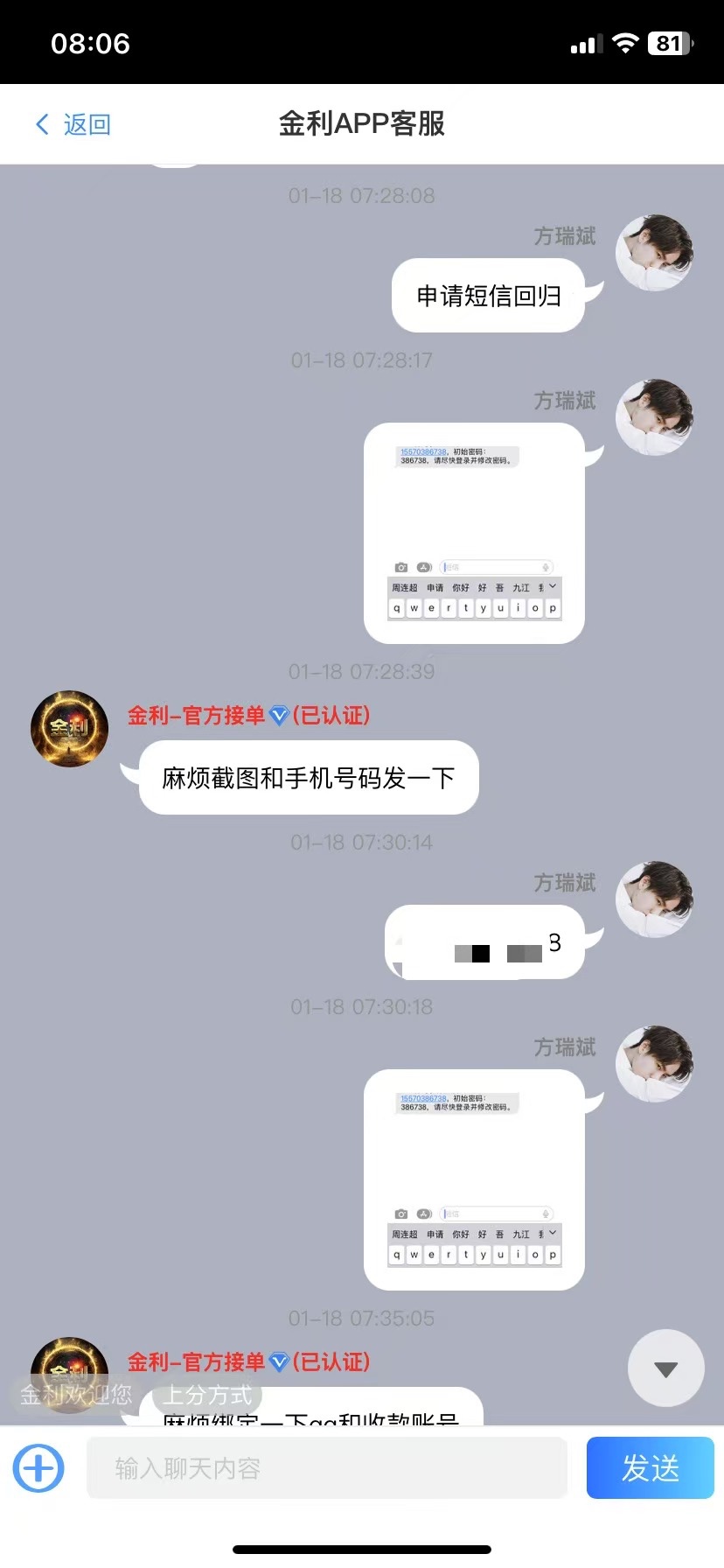View 金利-官方接单 avatar above 麻烦截图 message
The height and width of the screenshot is (1568, 724).
click(x=70, y=729)
